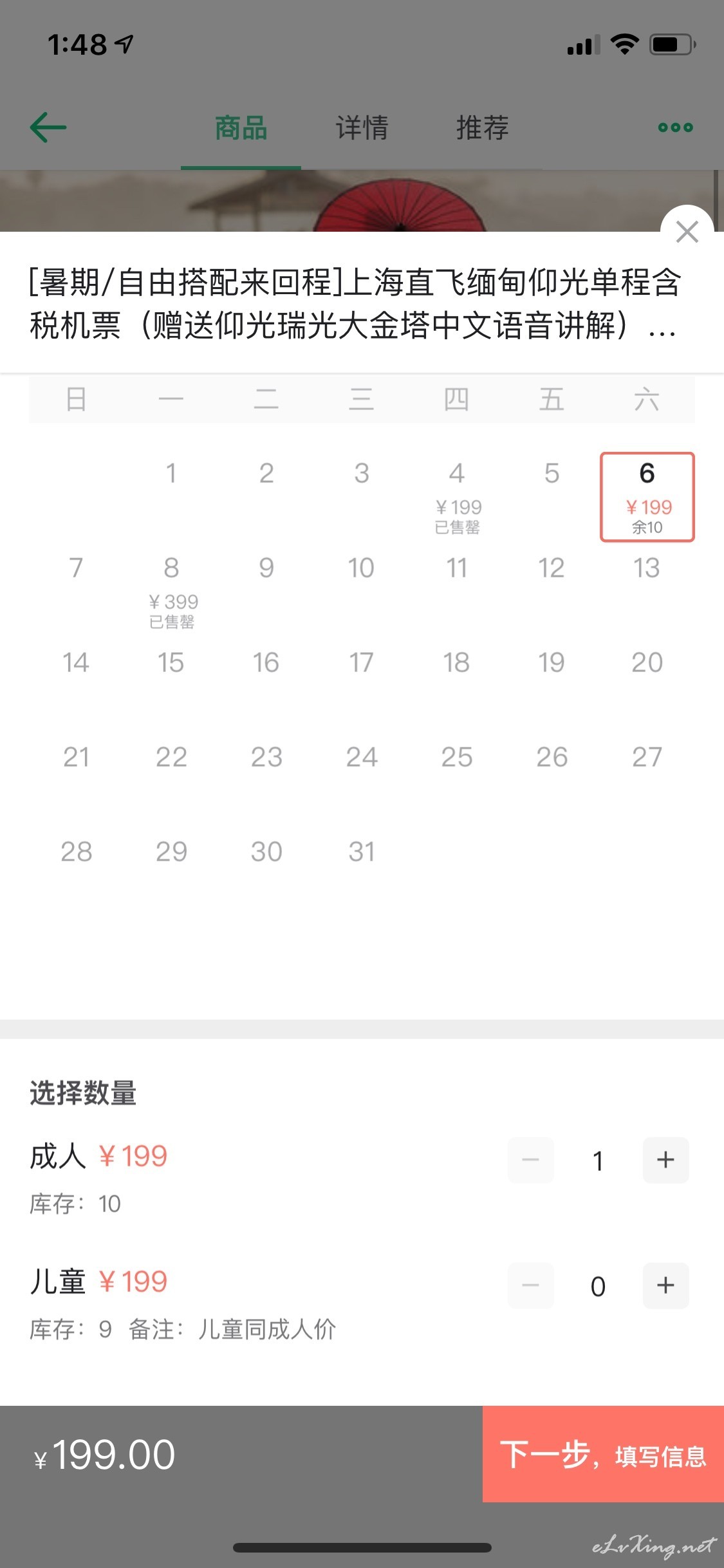The image size is (724, 1568).
Task: Decrease 成人 ticket quantity
Action: pos(531,1160)
